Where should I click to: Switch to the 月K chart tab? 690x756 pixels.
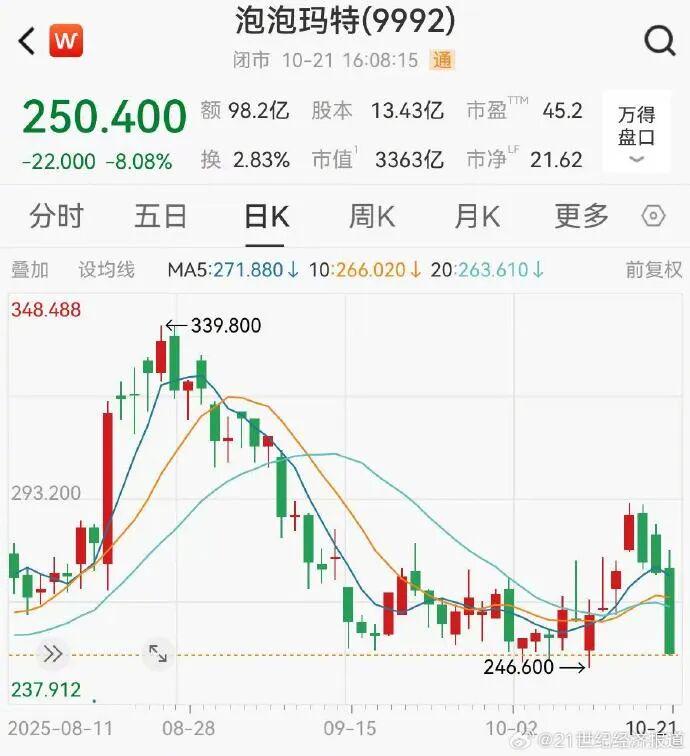[x=476, y=215]
